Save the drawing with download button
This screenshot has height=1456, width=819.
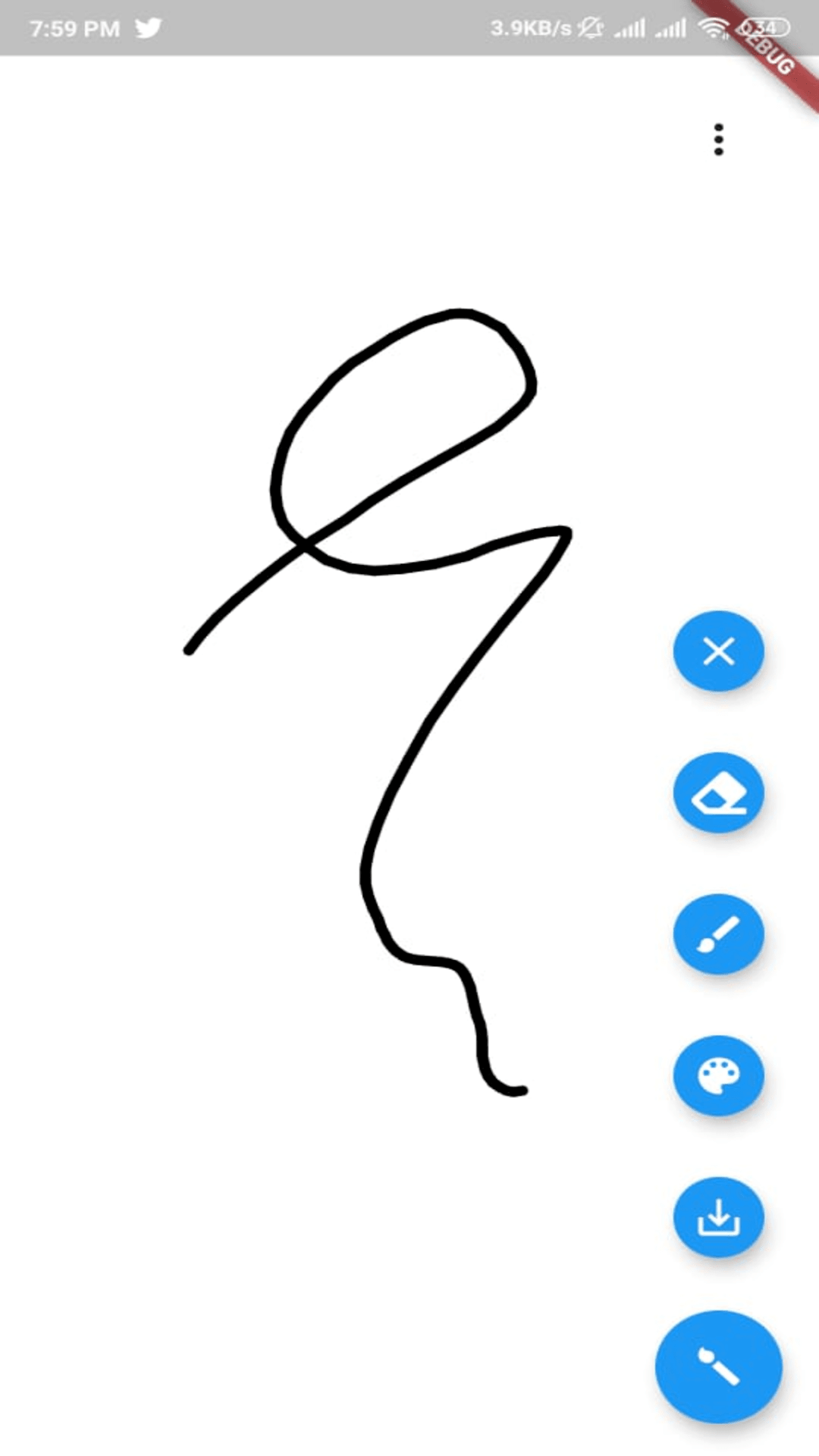tap(718, 1217)
